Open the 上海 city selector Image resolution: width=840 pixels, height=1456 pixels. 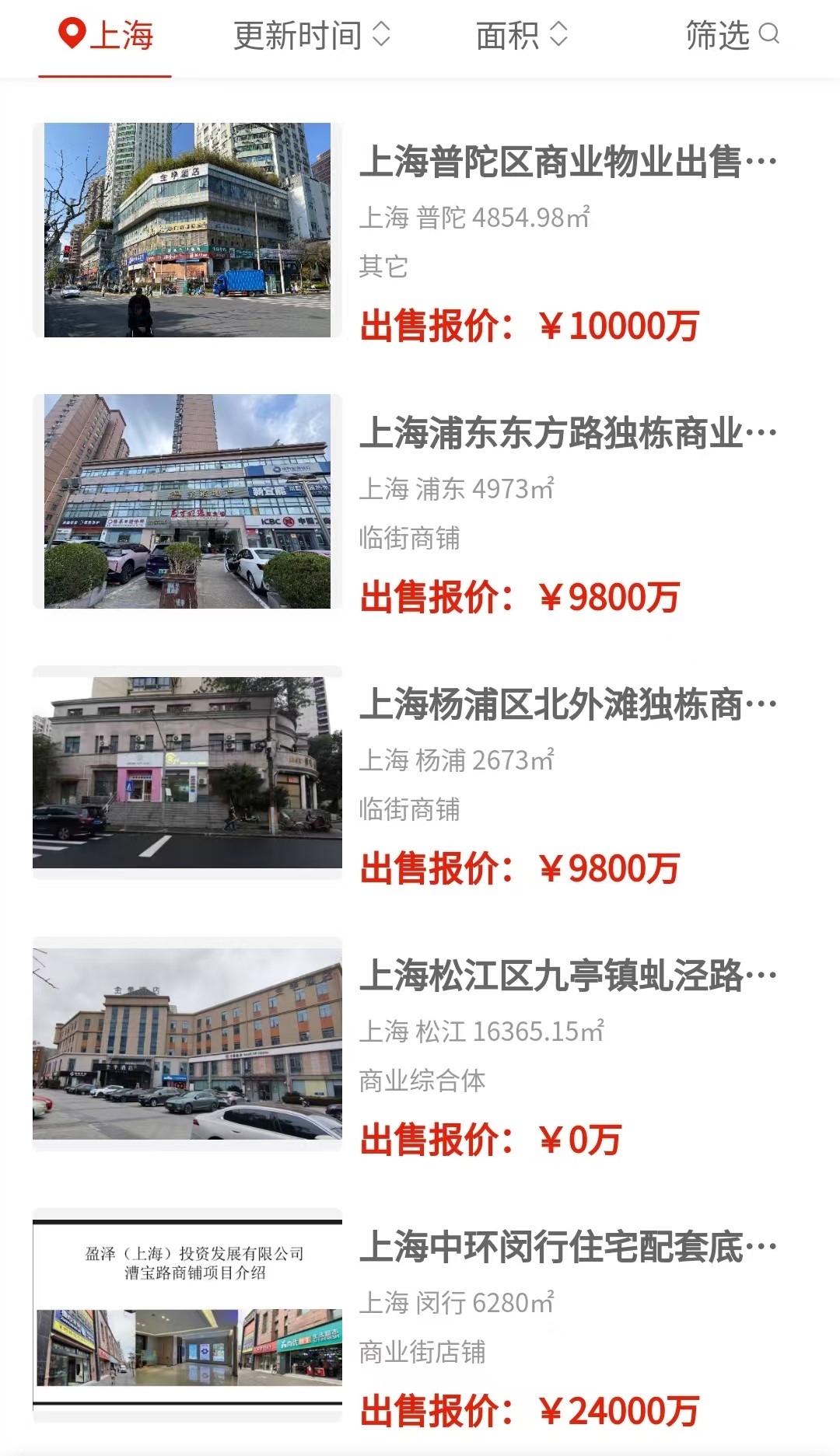(x=106, y=36)
